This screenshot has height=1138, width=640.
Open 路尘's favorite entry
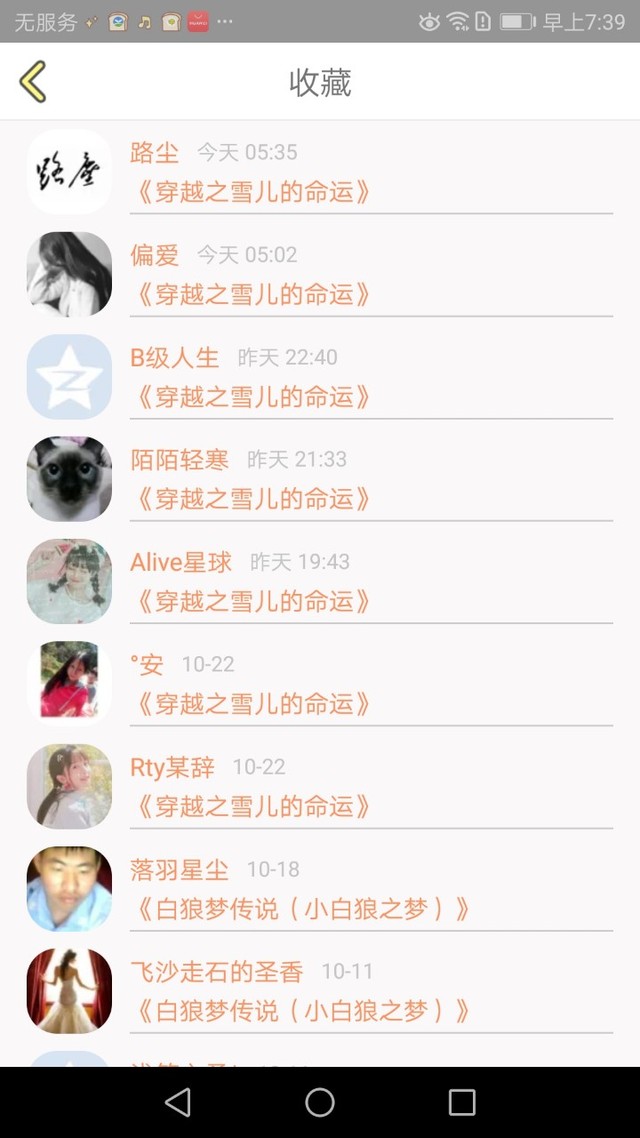320,171
